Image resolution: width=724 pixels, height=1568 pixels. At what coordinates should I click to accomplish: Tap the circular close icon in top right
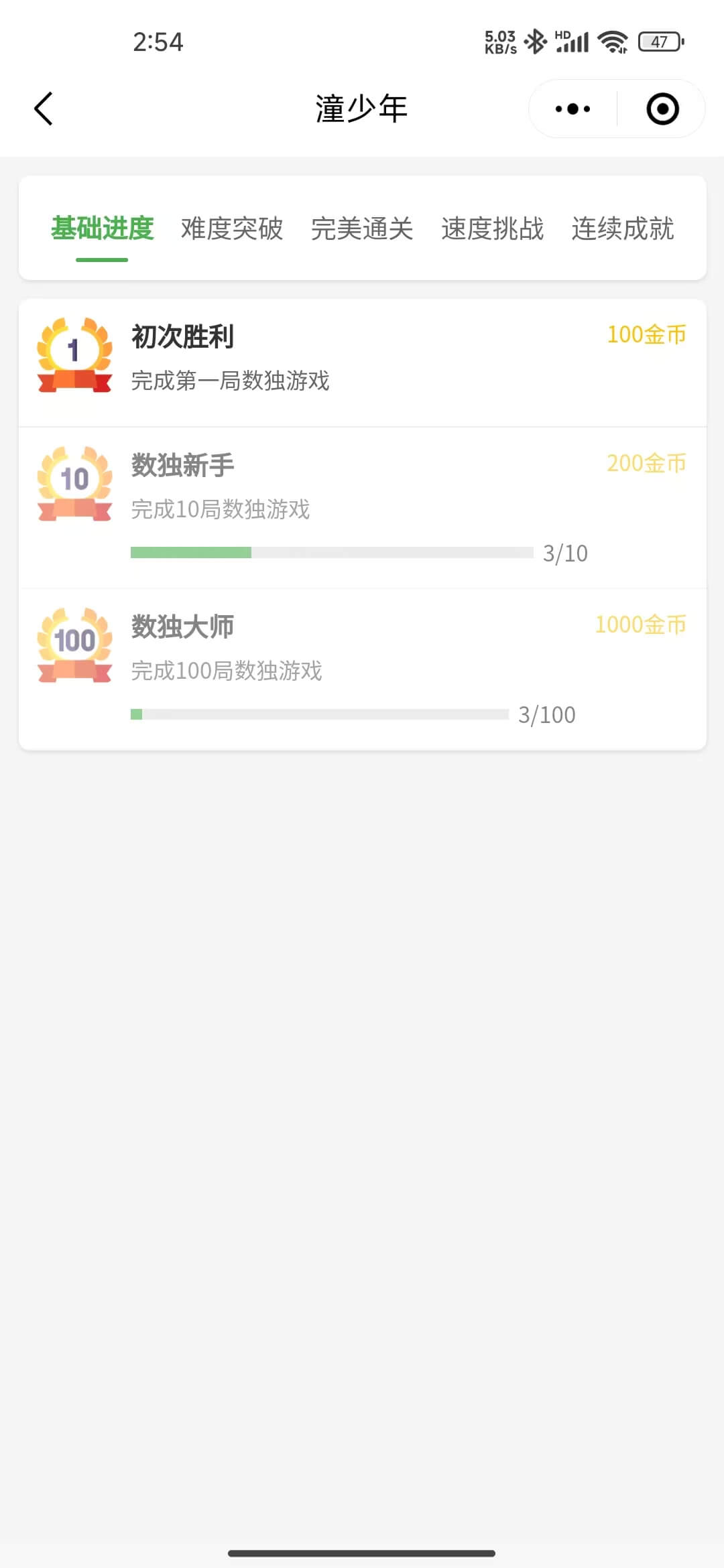[x=661, y=108]
